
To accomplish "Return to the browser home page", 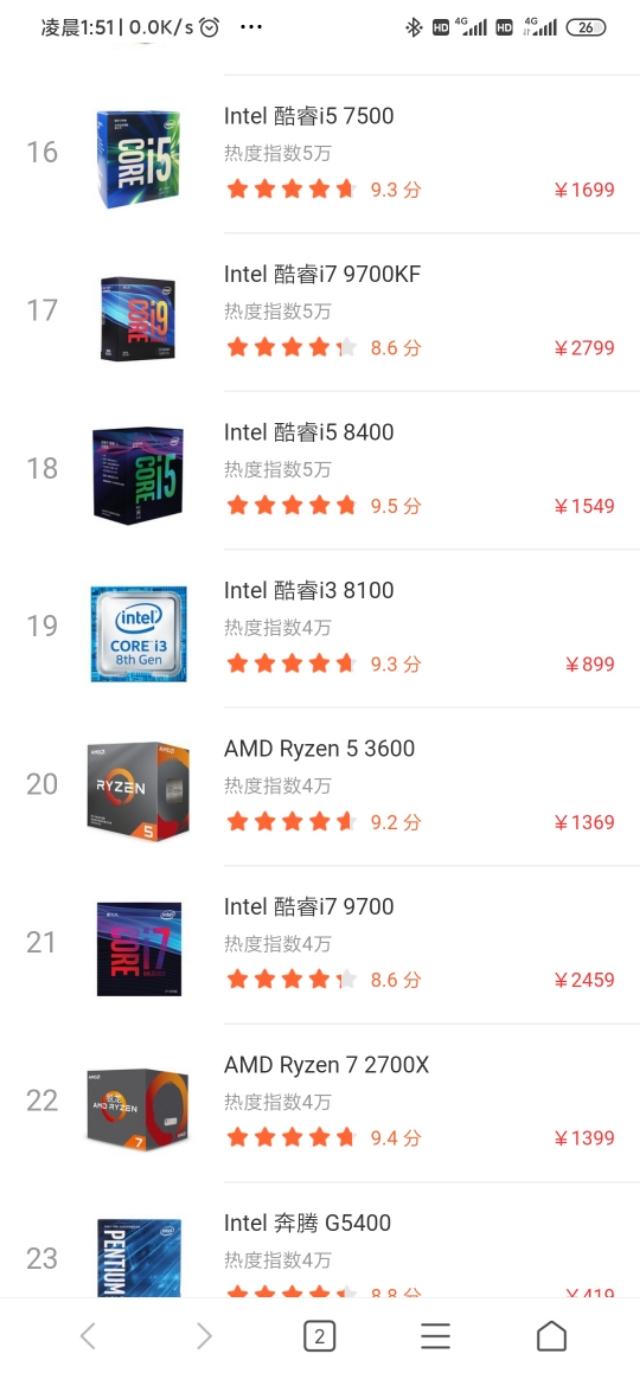I will pyautogui.click(x=551, y=1336).
